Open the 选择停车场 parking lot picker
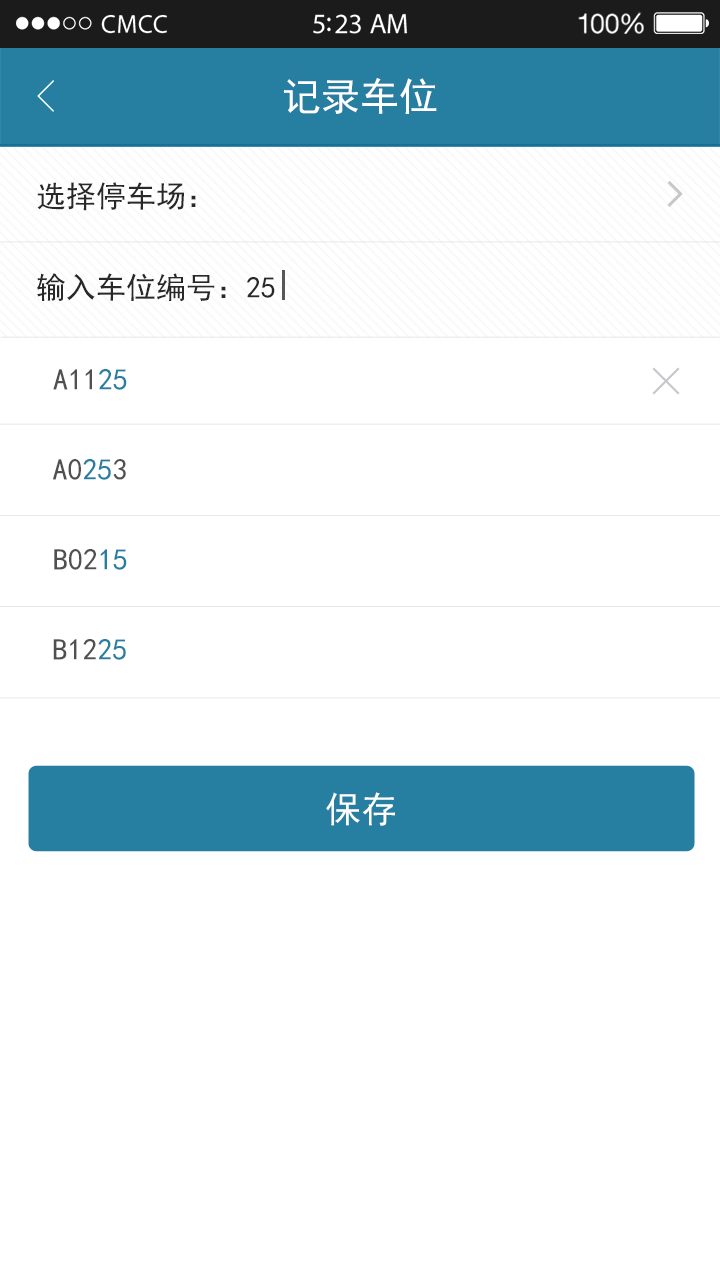Image resolution: width=720 pixels, height=1280 pixels. pos(360,196)
